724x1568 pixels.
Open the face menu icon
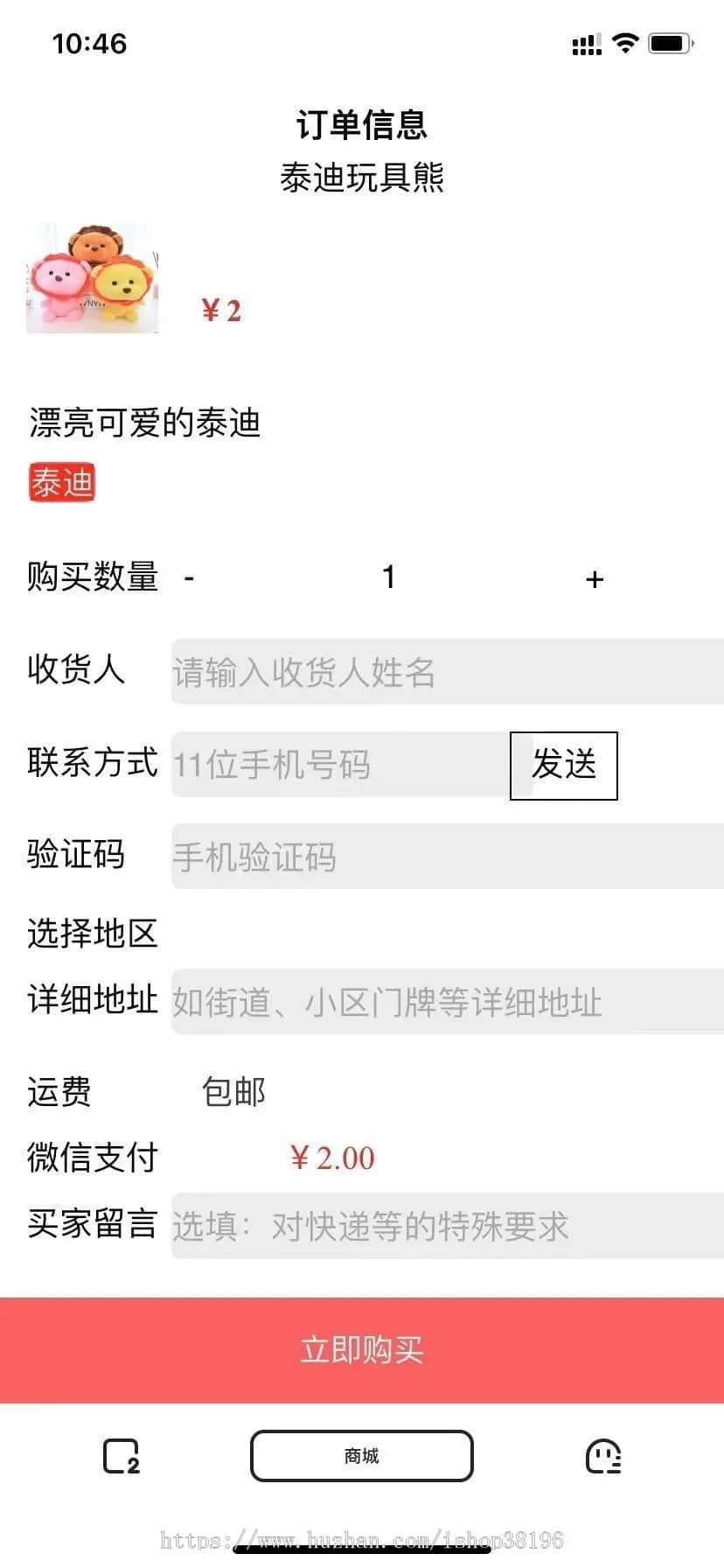tap(602, 1457)
